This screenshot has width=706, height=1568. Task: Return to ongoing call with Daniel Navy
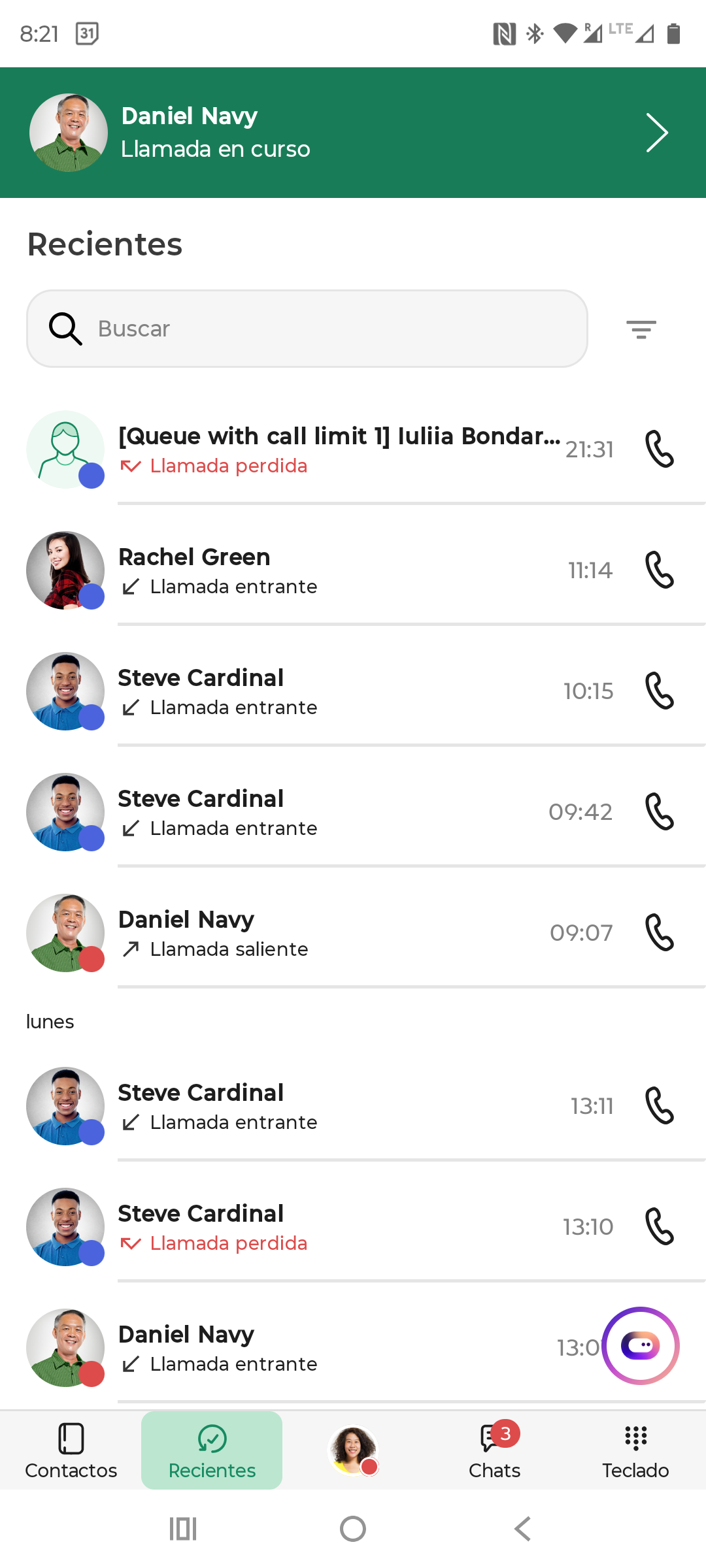coord(353,133)
